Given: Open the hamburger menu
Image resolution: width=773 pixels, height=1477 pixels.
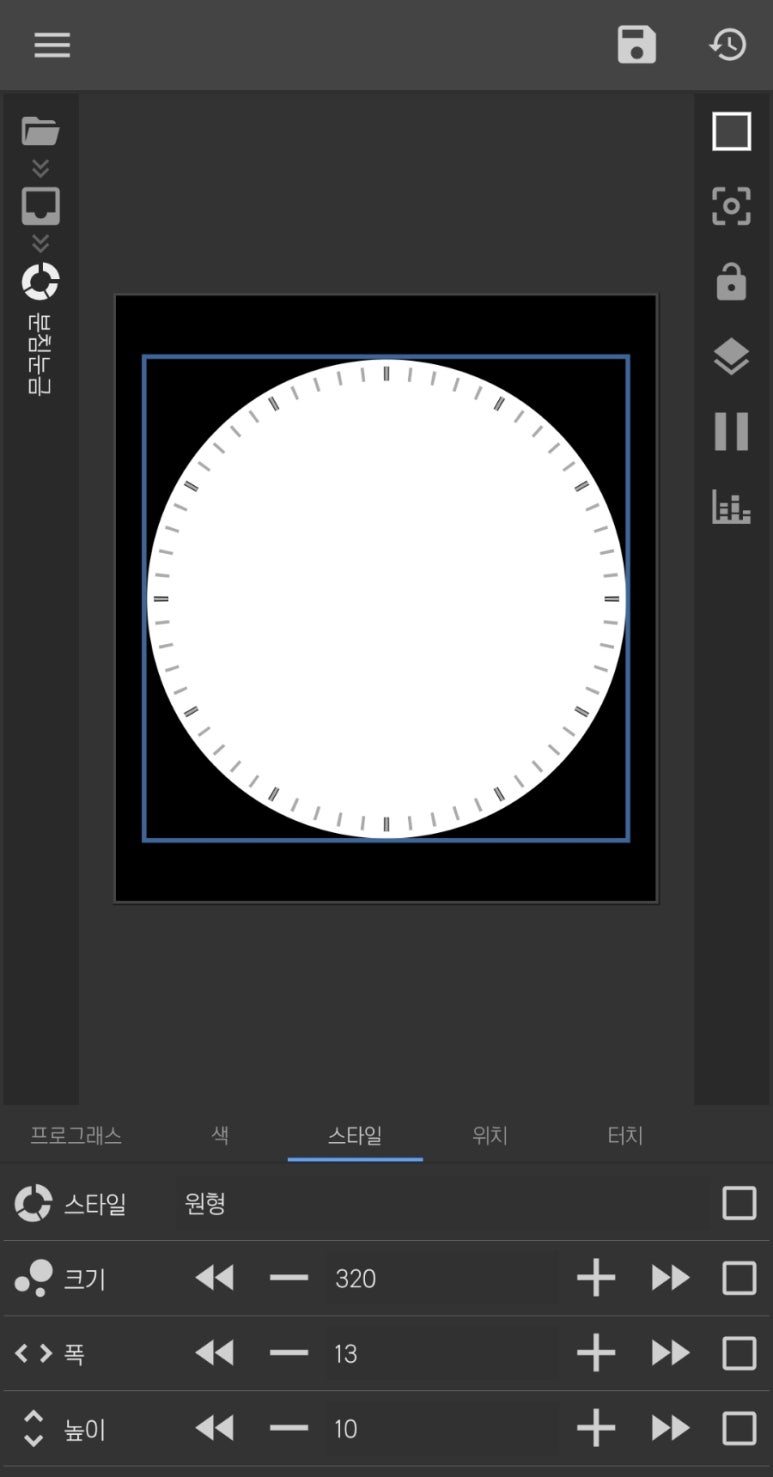Looking at the screenshot, I should [x=52, y=45].
